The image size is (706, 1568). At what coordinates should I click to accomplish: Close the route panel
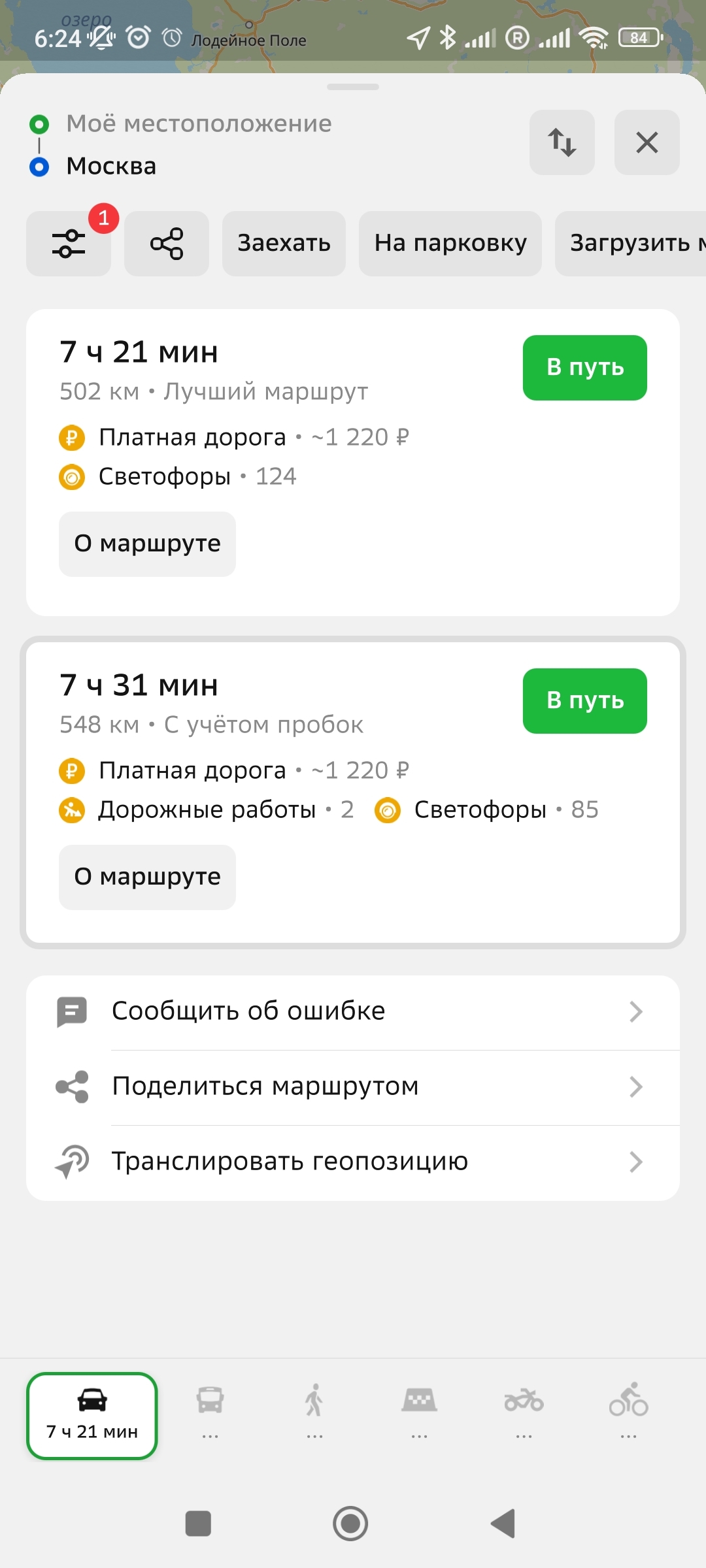[647, 142]
